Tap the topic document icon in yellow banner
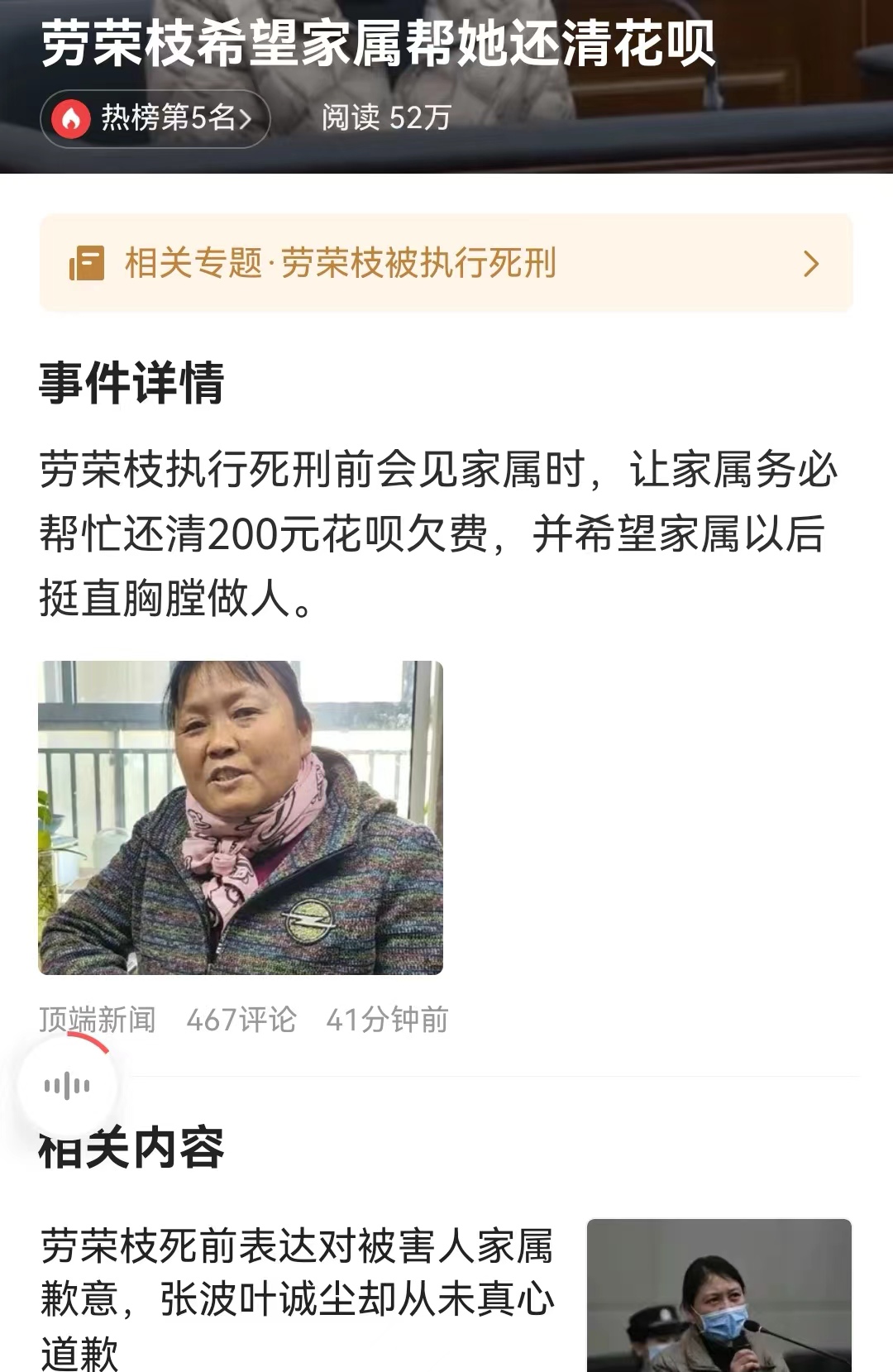This screenshot has width=893, height=1372. click(88, 263)
